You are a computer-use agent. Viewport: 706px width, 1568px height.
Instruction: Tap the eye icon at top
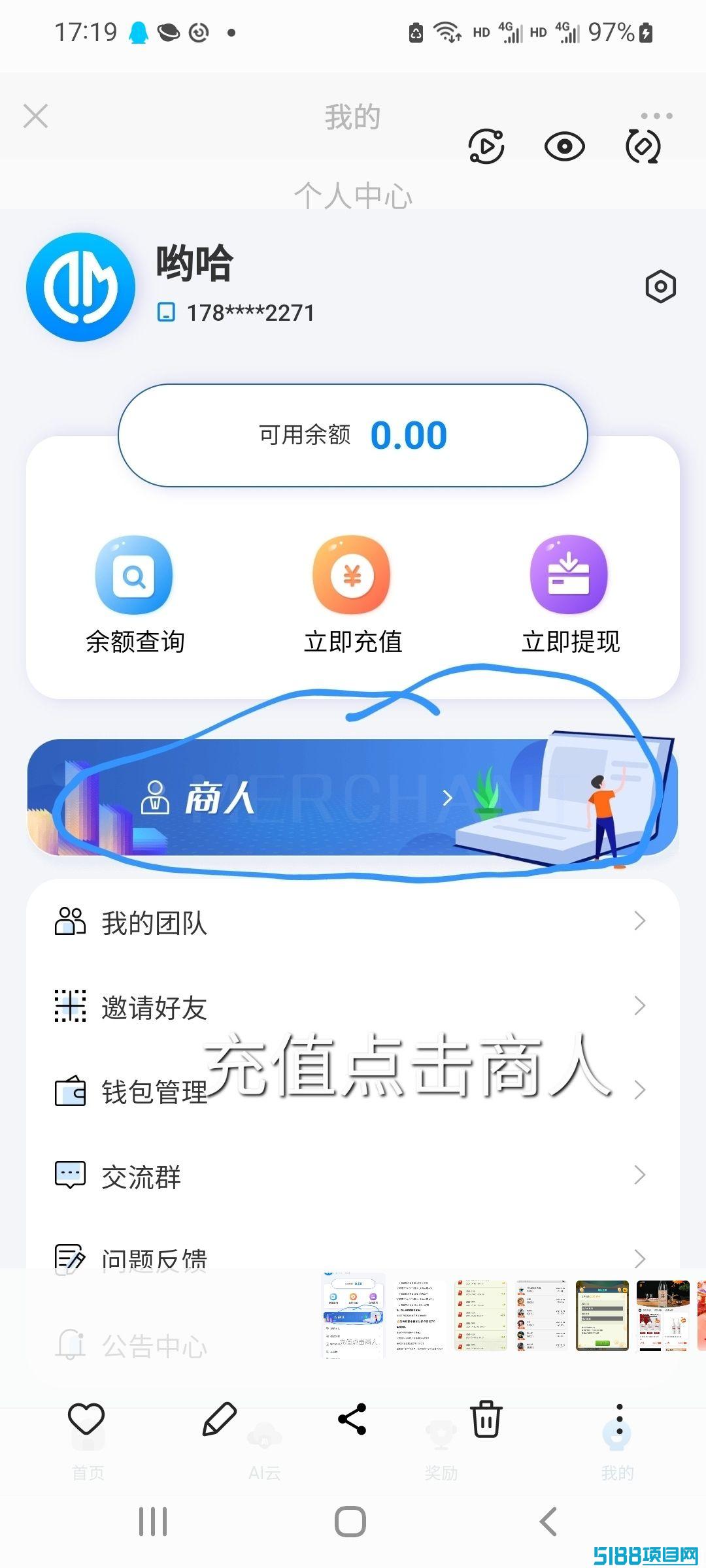(x=564, y=146)
